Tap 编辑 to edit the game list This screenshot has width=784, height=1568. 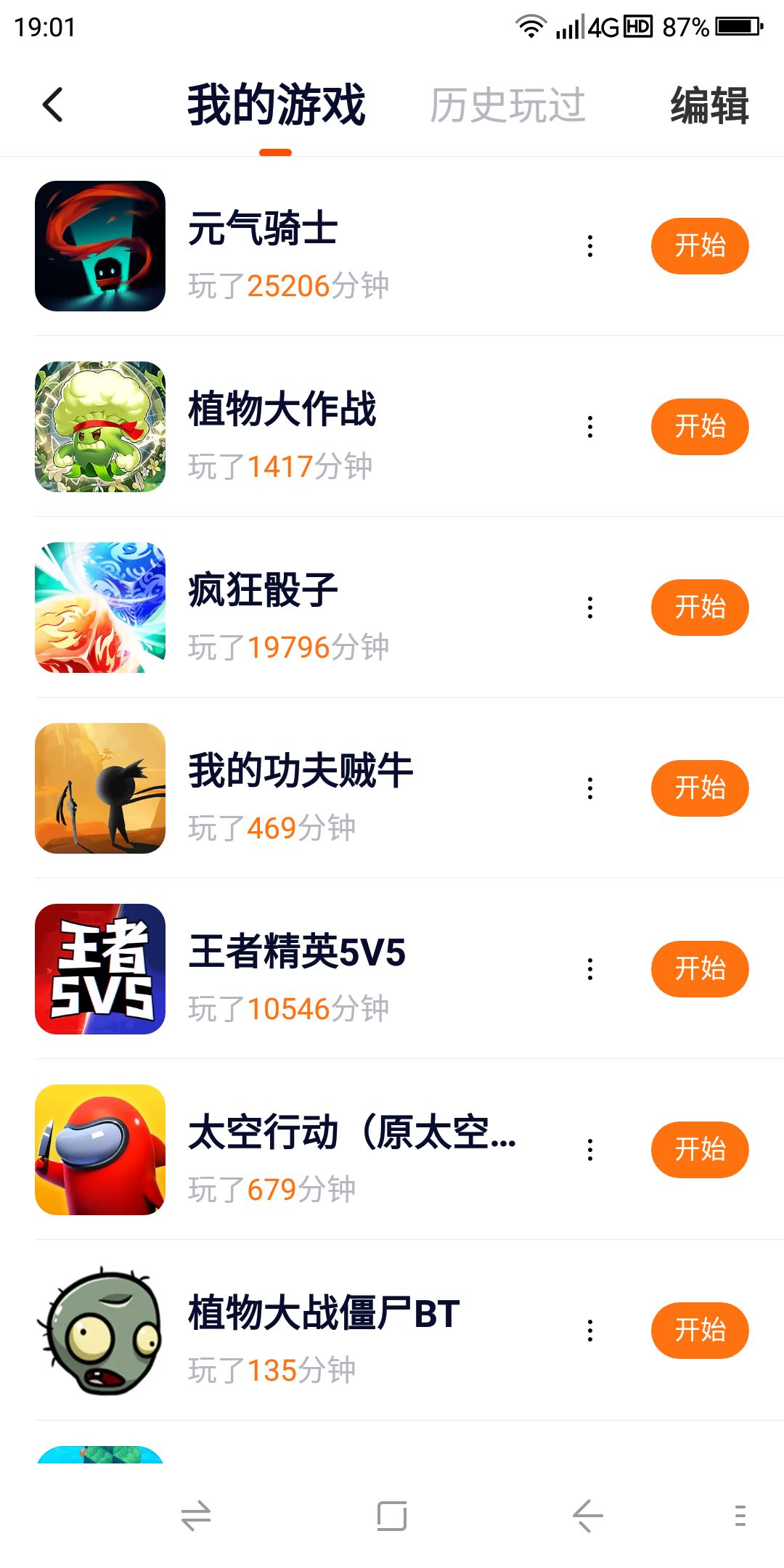[709, 105]
